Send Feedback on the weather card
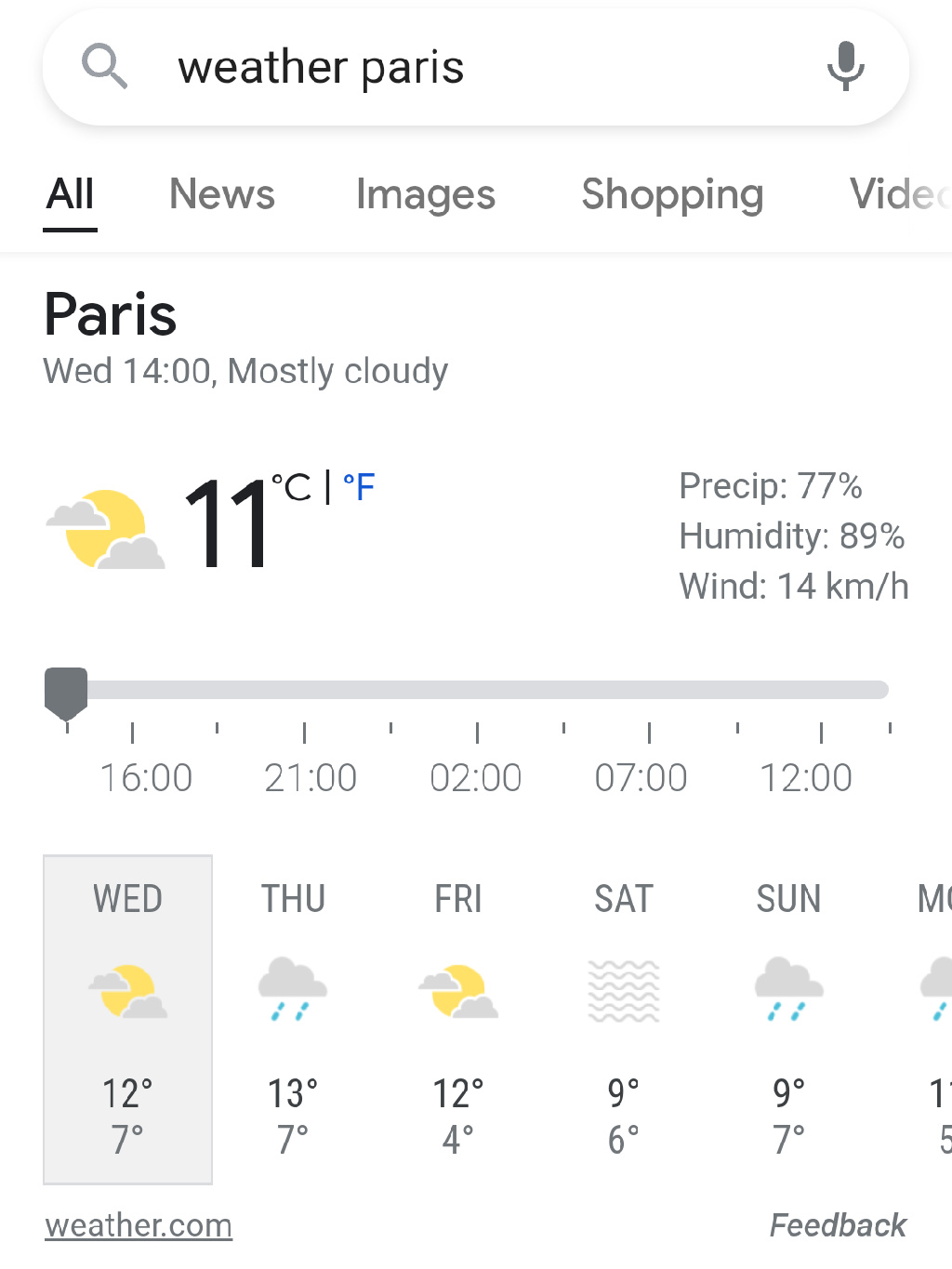The height and width of the screenshot is (1269, 952). [x=838, y=1225]
